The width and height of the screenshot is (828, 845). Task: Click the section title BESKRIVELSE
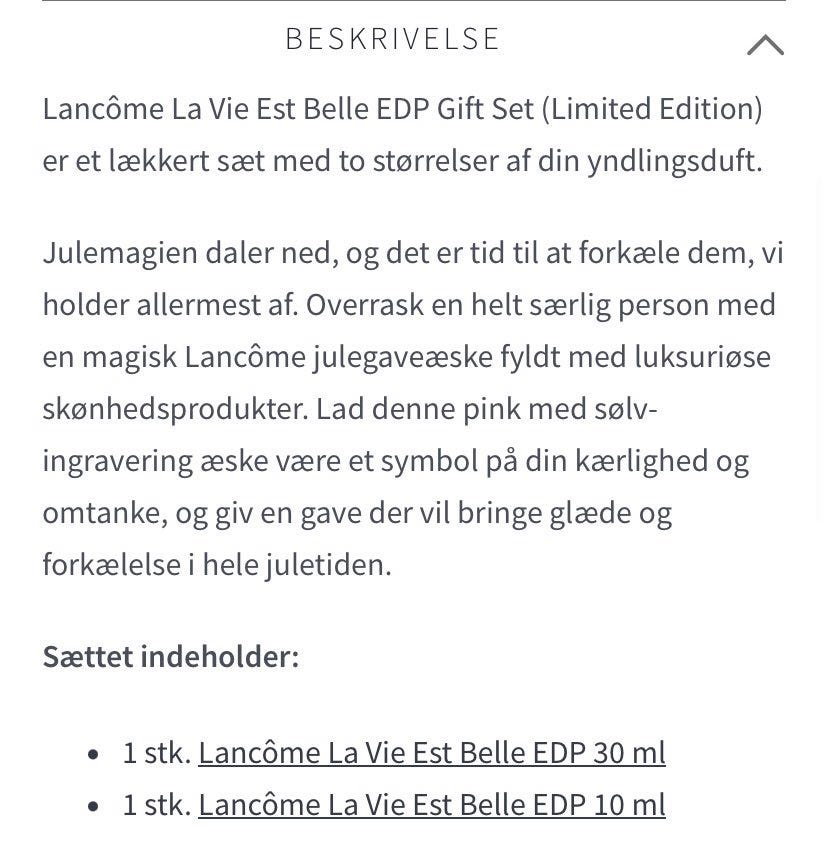coord(393,39)
